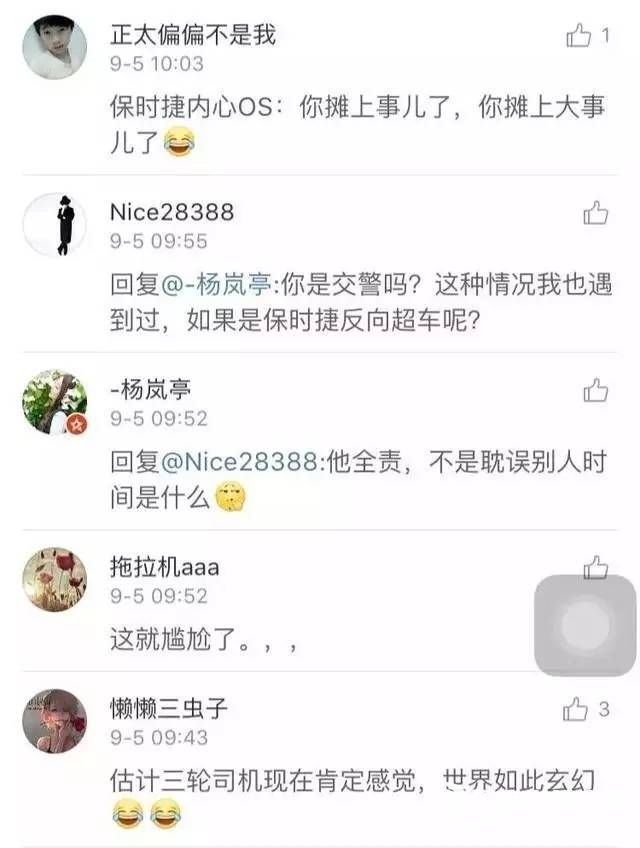Tap the floating assistive touch button
Screen dimensions: 640x848
[x=586, y=627]
